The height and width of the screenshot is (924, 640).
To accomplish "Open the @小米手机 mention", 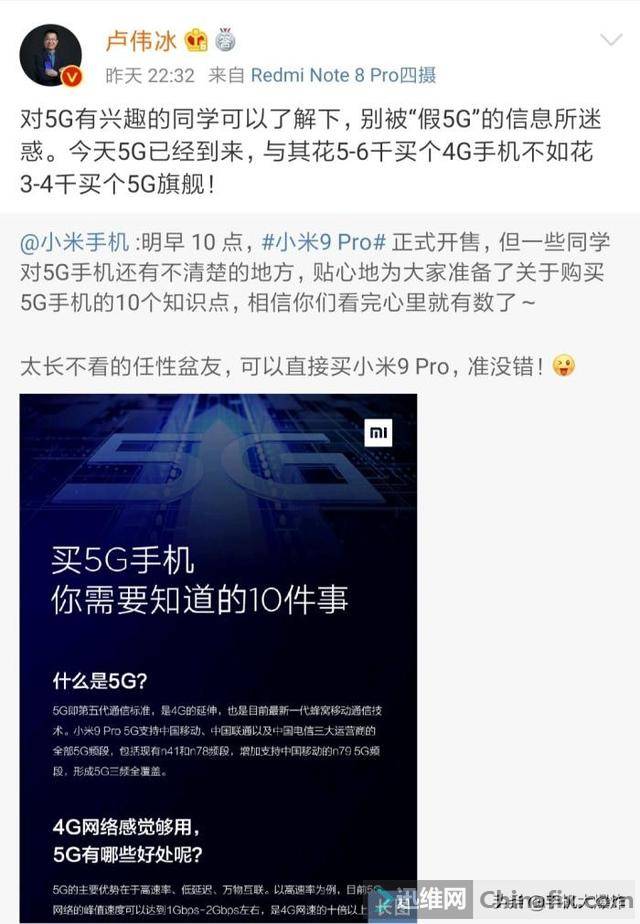I will (x=75, y=242).
